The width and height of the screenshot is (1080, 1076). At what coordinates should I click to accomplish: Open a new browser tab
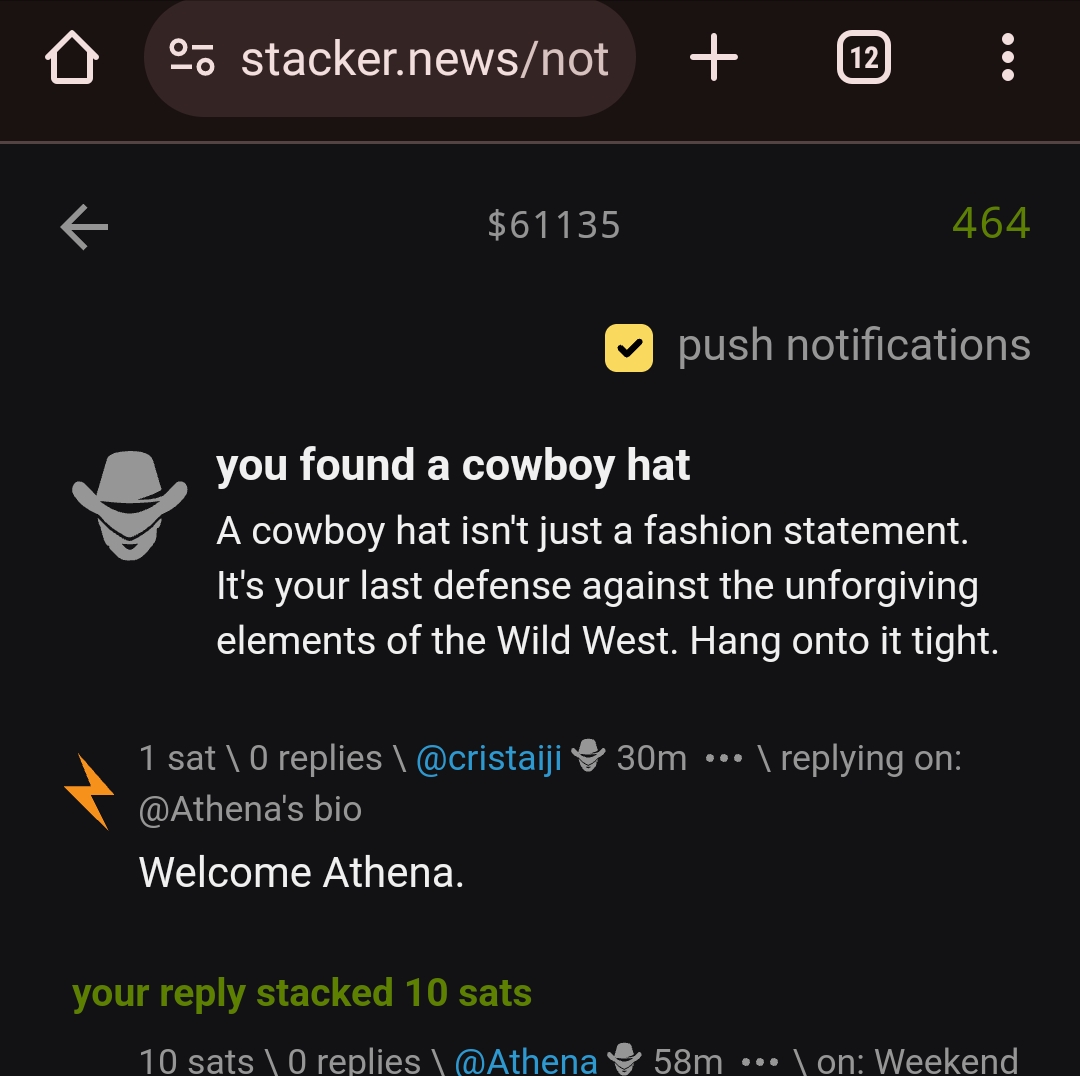(x=714, y=58)
